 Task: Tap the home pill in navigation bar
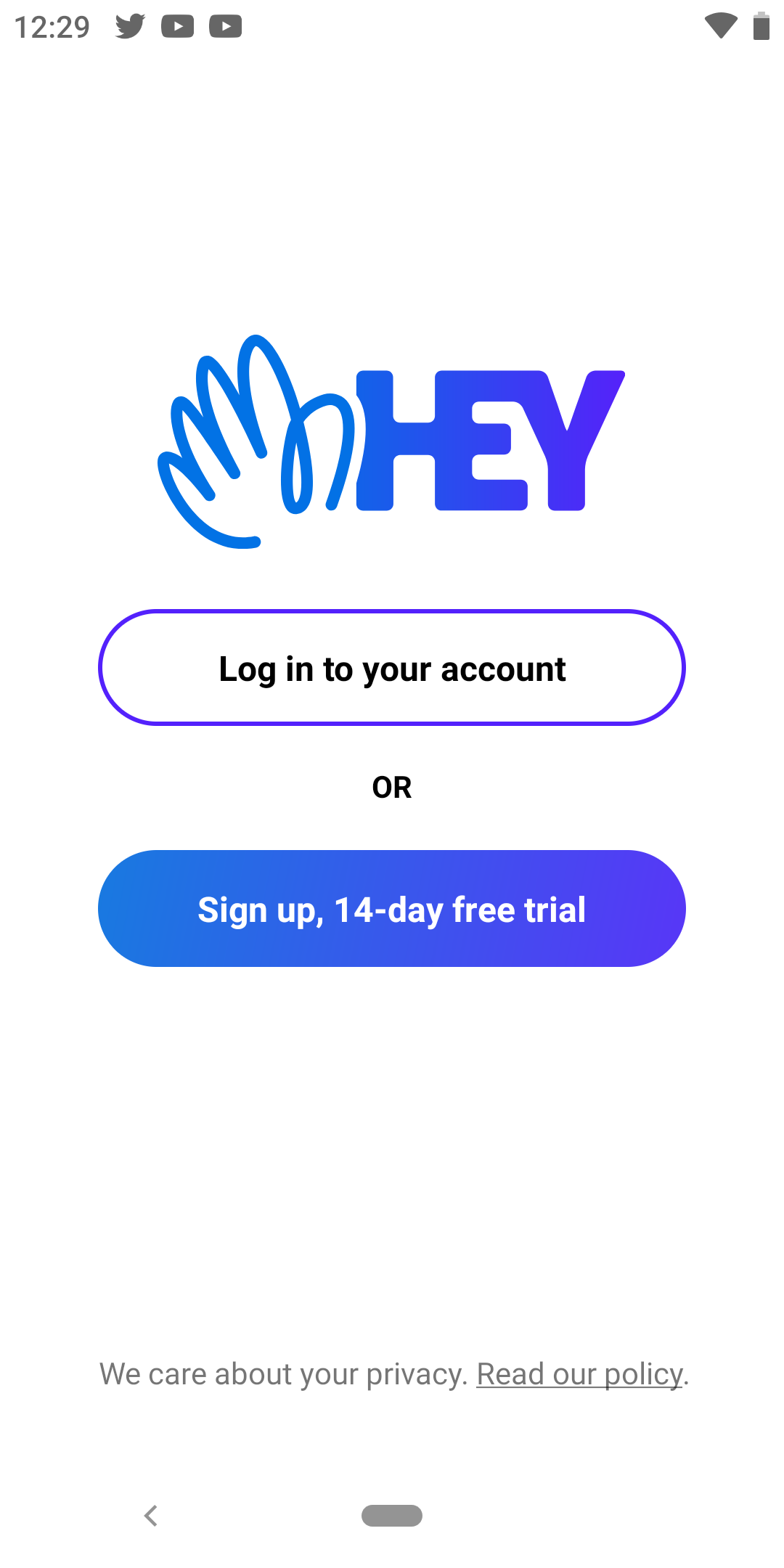pyautogui.click(x=392, y=1516)
